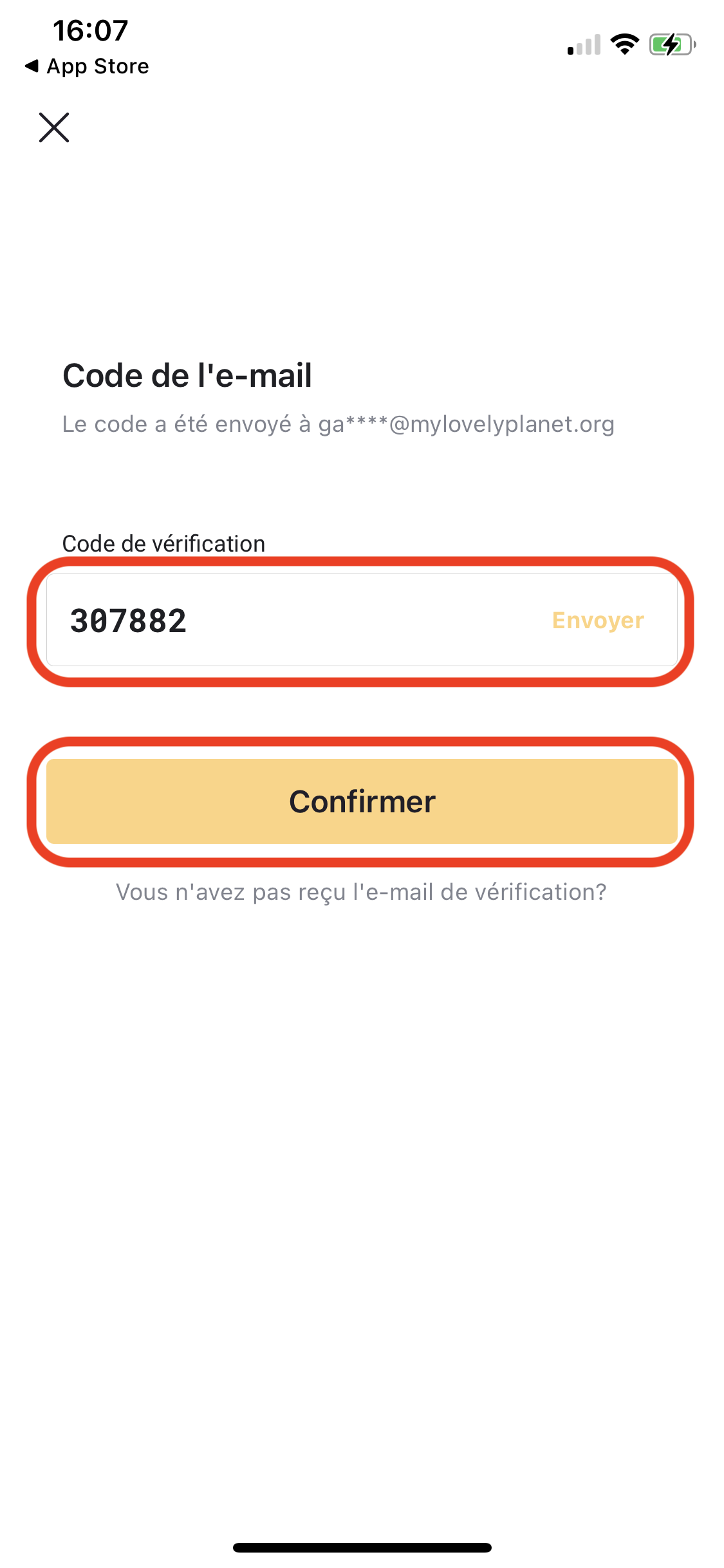Return to the App Store
Screen dimensions: 724x1568
click(x=87, y=66)
